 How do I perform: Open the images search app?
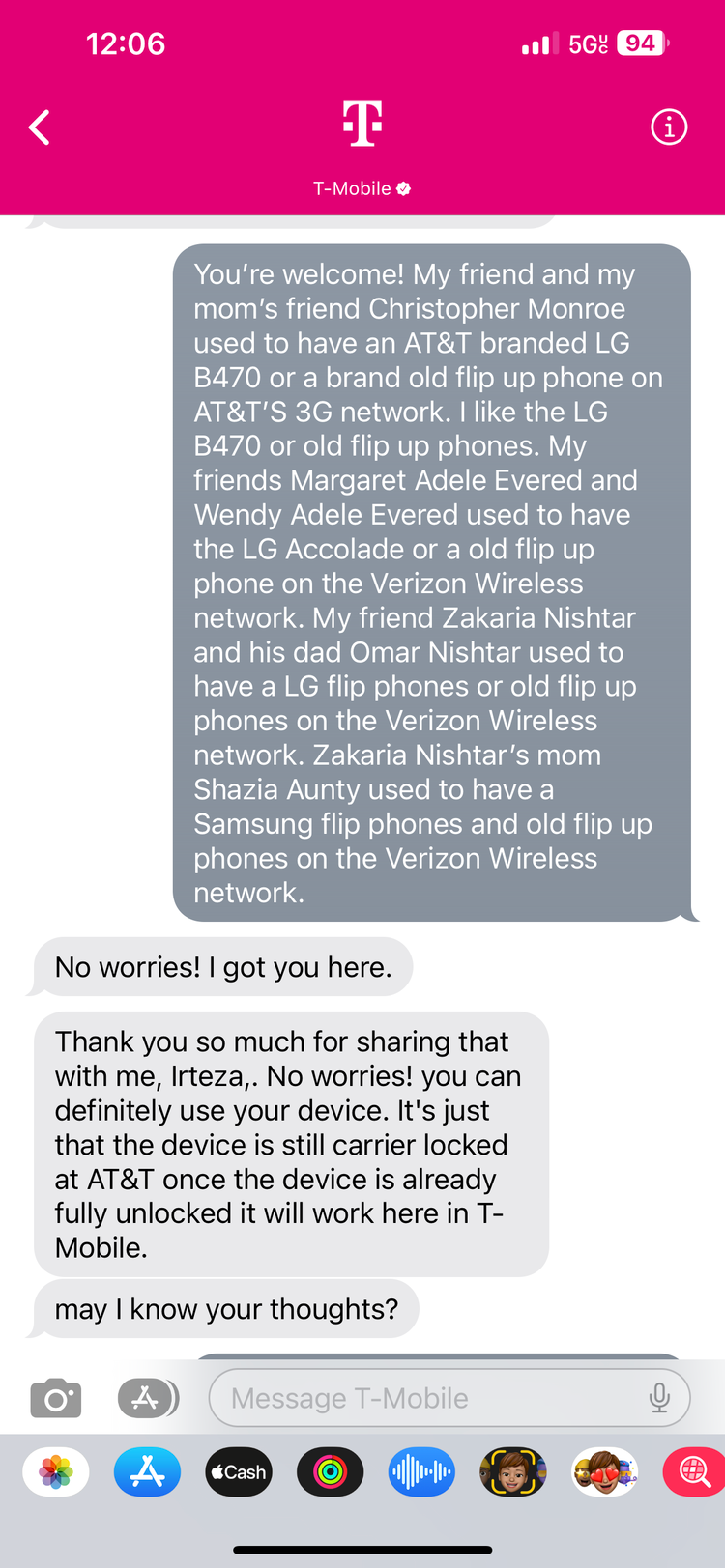[694, 1472]
